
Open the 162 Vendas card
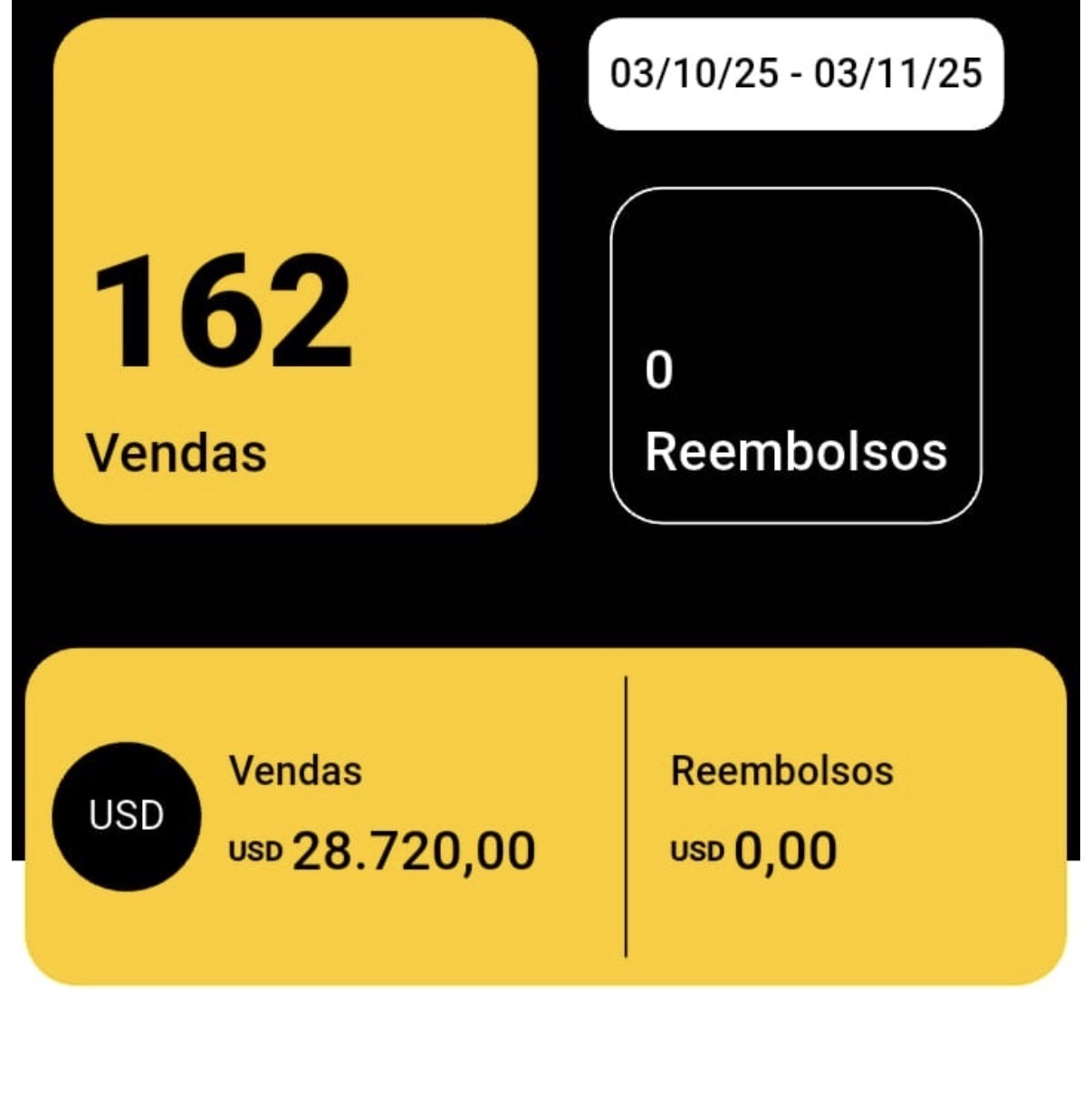point(295,271)
